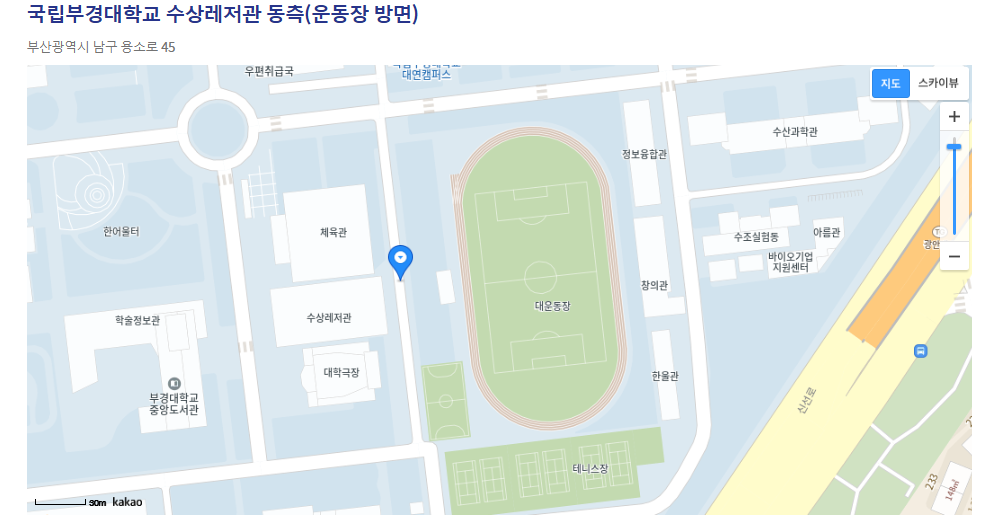Zoom out with the minus button
Image resolution: width=981 pixels, height=531 pixels.
tap(954, 256)
